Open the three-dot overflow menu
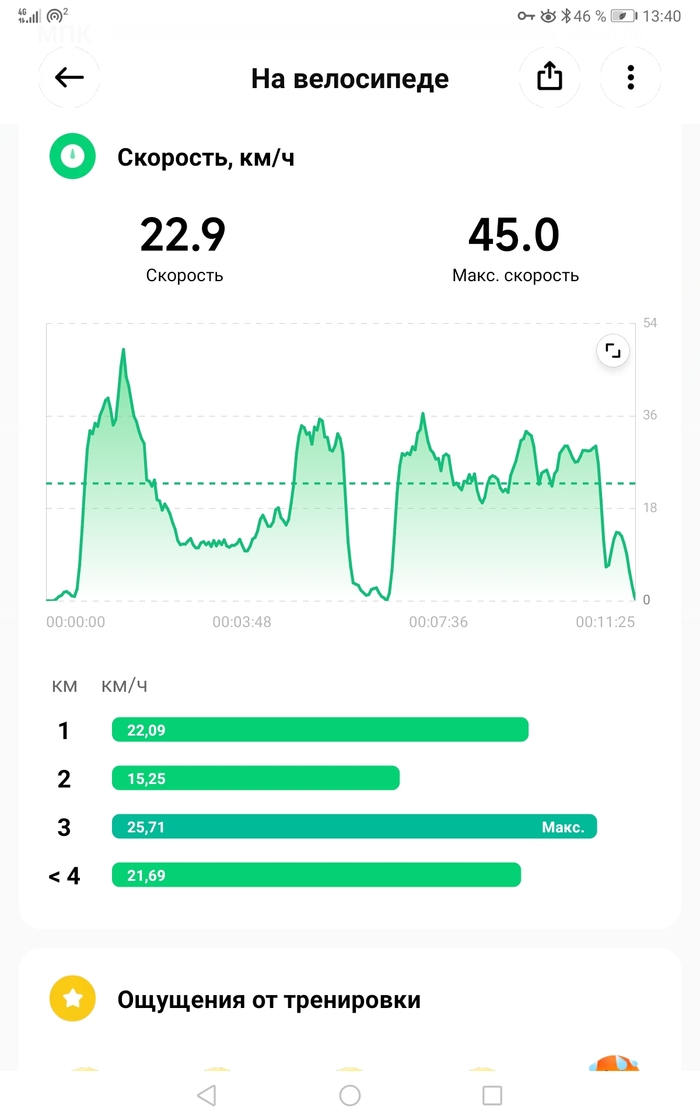The image size is (700, 1120). [630, 78]
